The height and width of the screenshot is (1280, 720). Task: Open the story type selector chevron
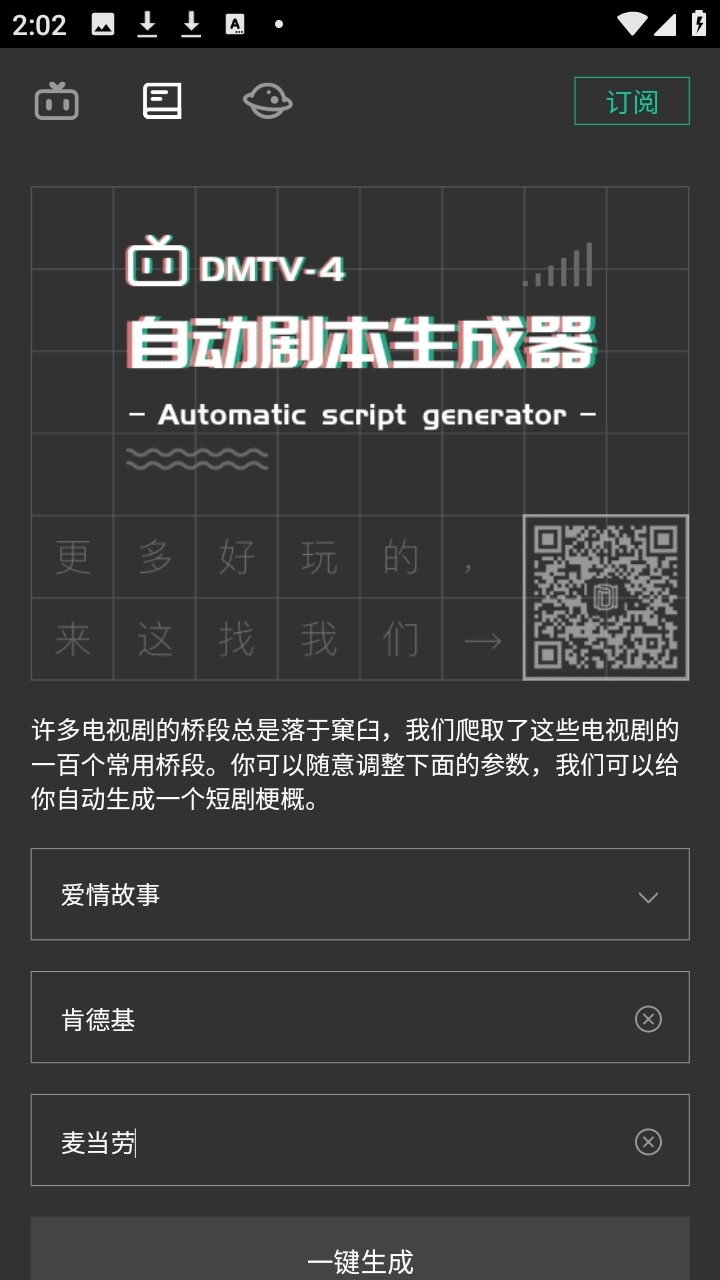[x=646, y=896]
